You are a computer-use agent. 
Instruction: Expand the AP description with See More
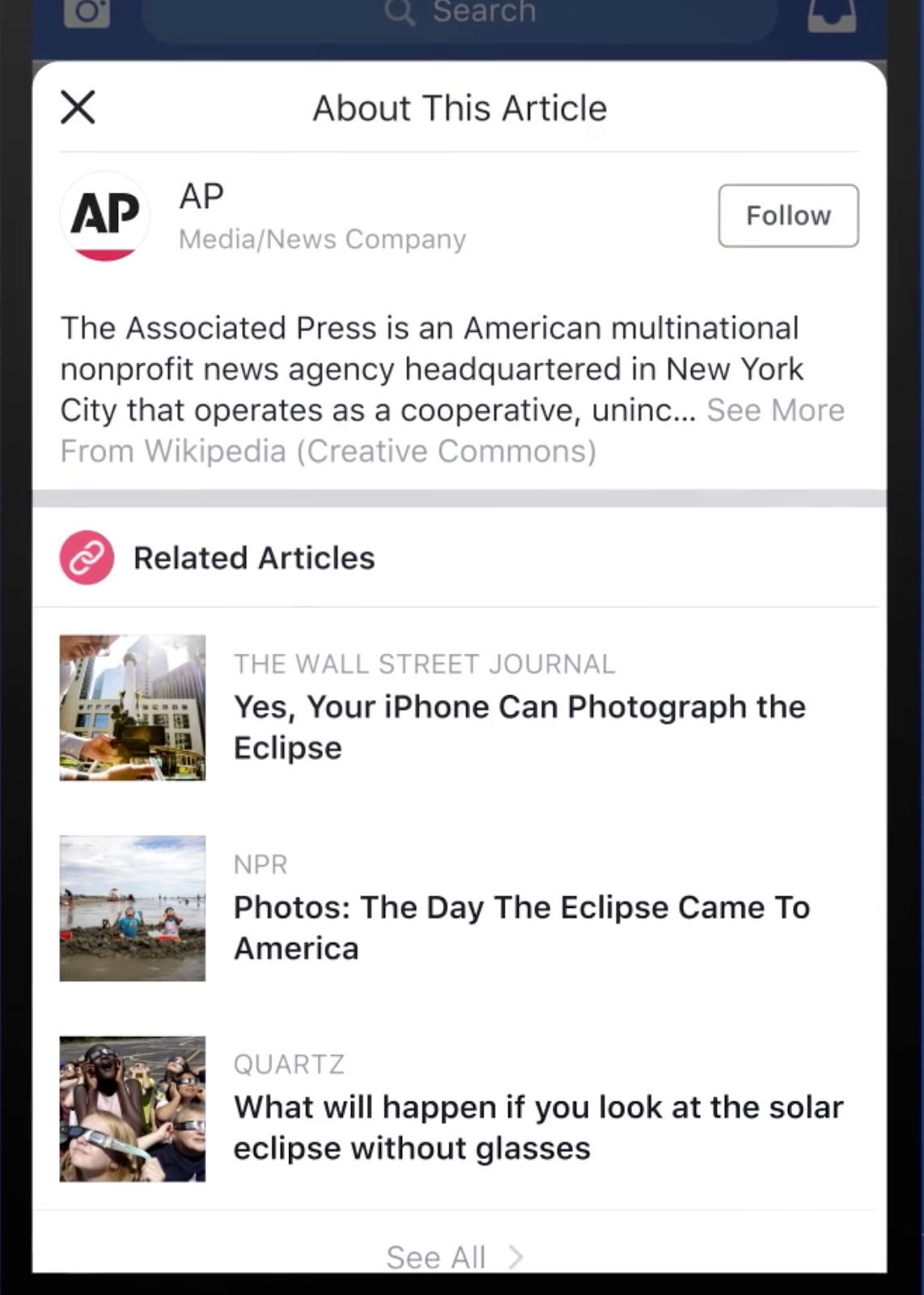pyautogui.click(x=774, y=410)
